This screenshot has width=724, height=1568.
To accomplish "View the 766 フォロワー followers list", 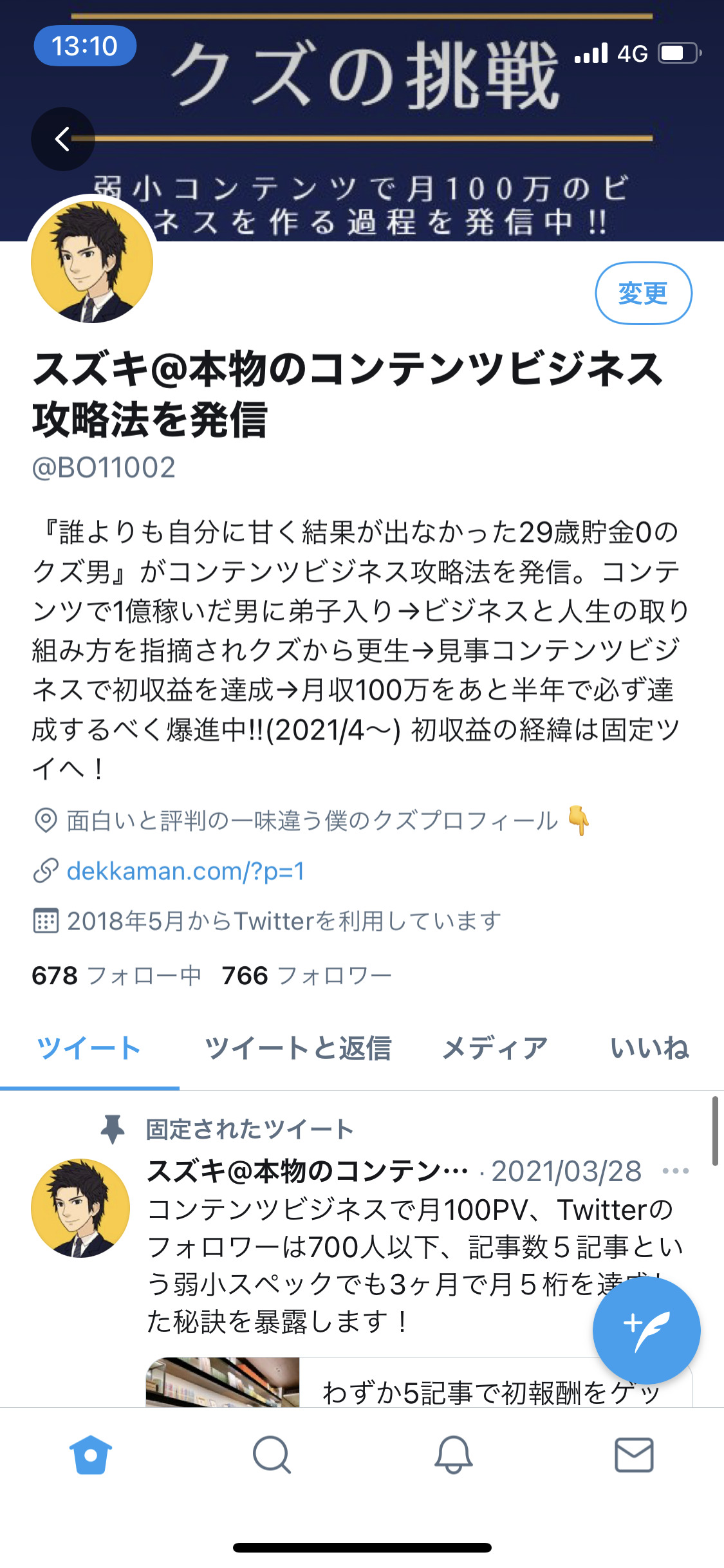I will pos(306,976).
